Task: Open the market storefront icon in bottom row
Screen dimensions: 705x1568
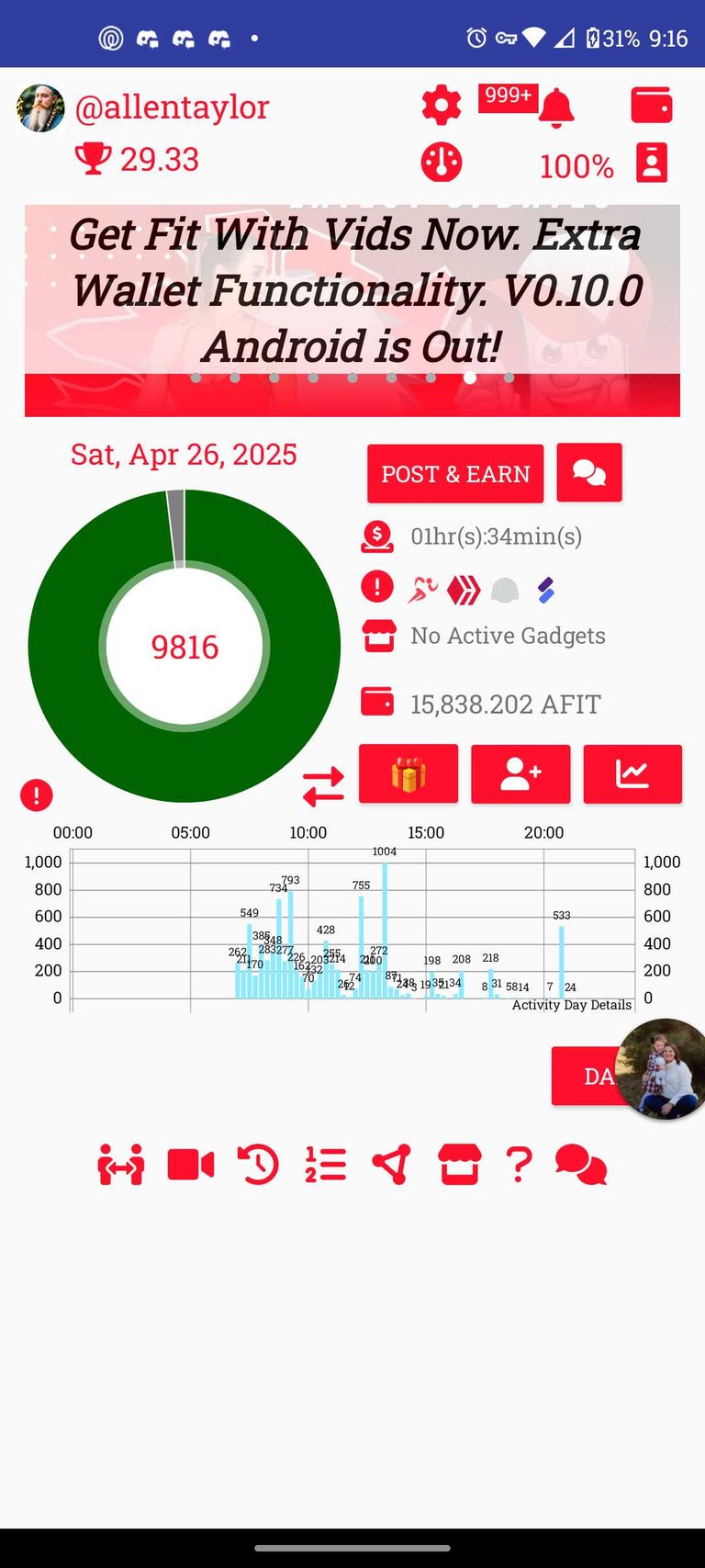Action: point(460,1165)
